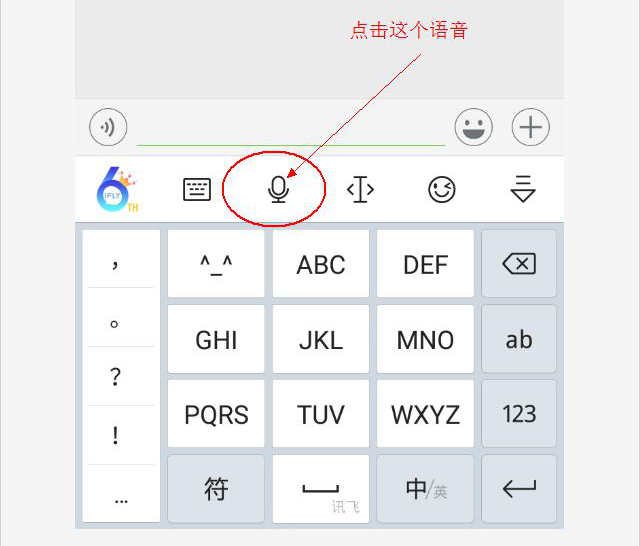Switch to the 123 number keypad
Screen dimensions: 640x546
[x=519, y=413]
